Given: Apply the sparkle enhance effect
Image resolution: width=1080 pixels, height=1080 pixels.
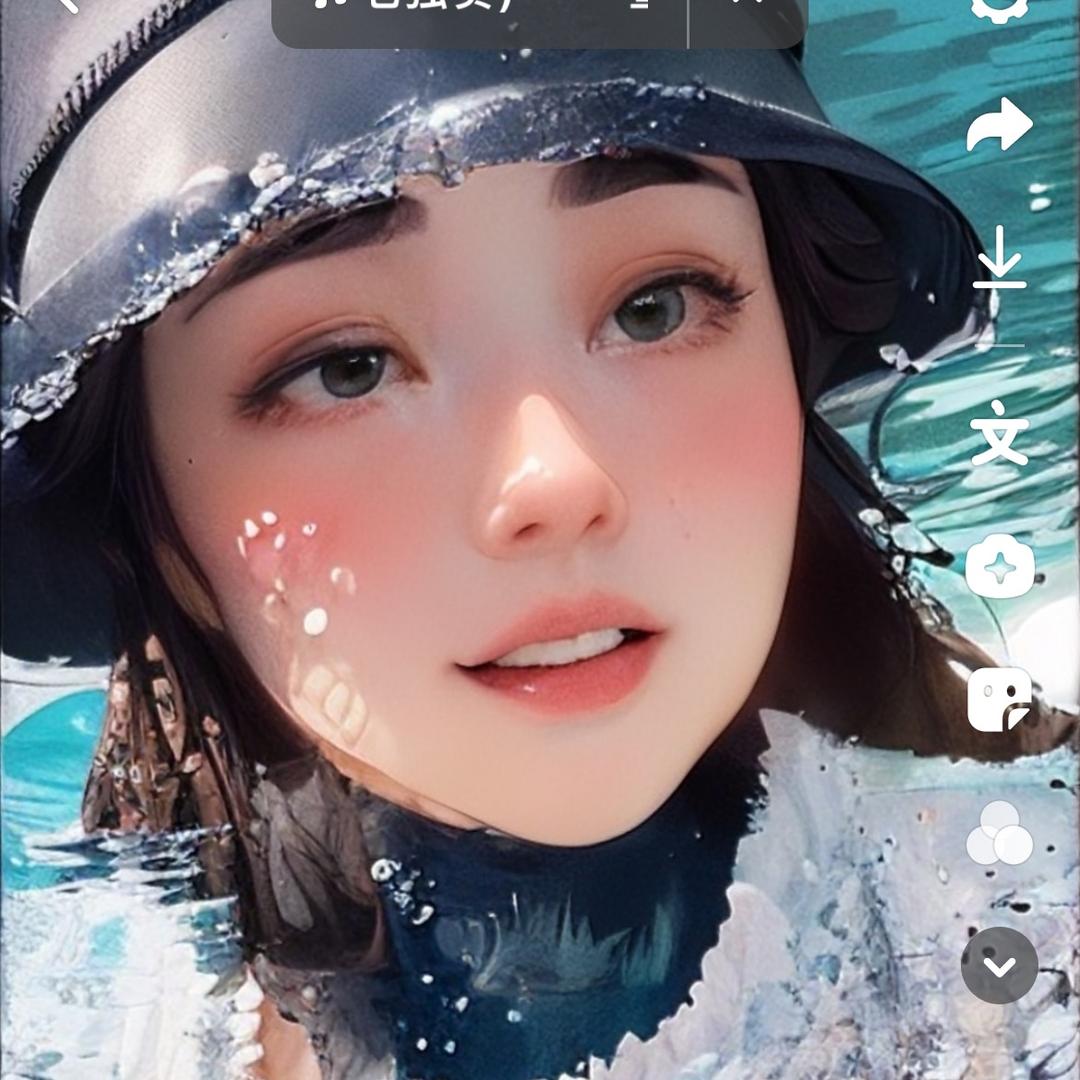Looking at the screenshot, I should 999,565.
